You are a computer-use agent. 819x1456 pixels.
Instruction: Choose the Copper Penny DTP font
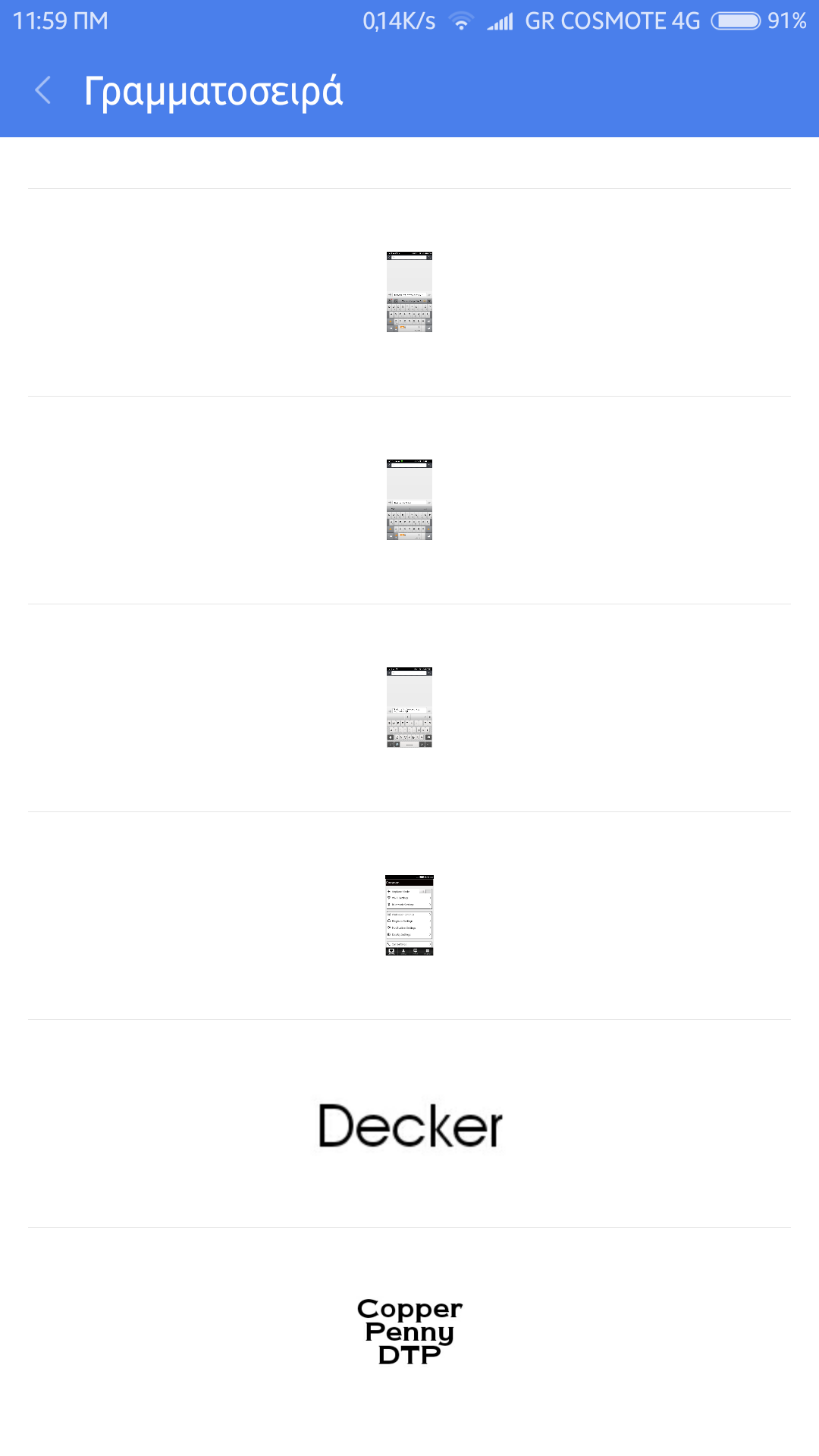[409, 1331]
